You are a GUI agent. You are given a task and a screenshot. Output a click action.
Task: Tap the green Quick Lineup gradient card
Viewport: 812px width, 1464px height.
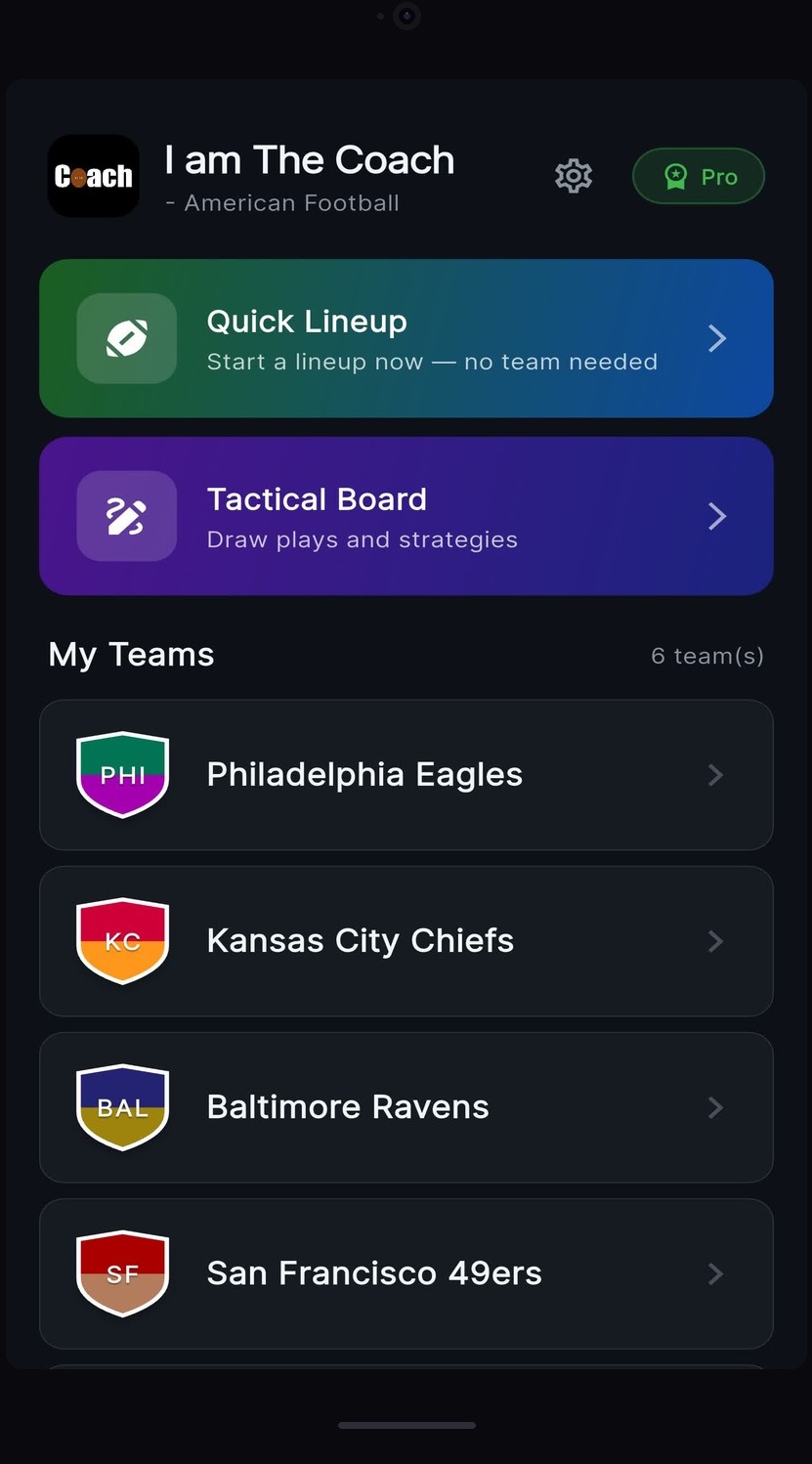(406, 338)
